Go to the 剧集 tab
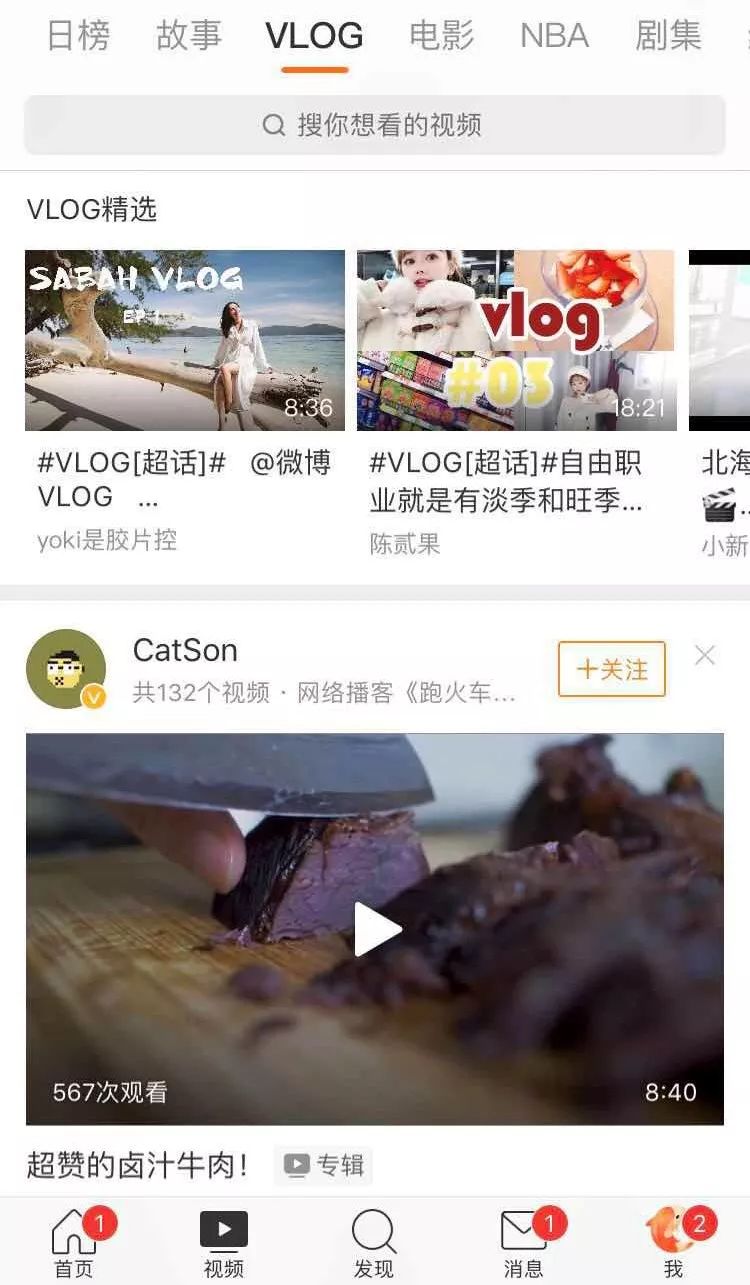The height and width of the screenshot is (1285, 750). tap(668, 36)
